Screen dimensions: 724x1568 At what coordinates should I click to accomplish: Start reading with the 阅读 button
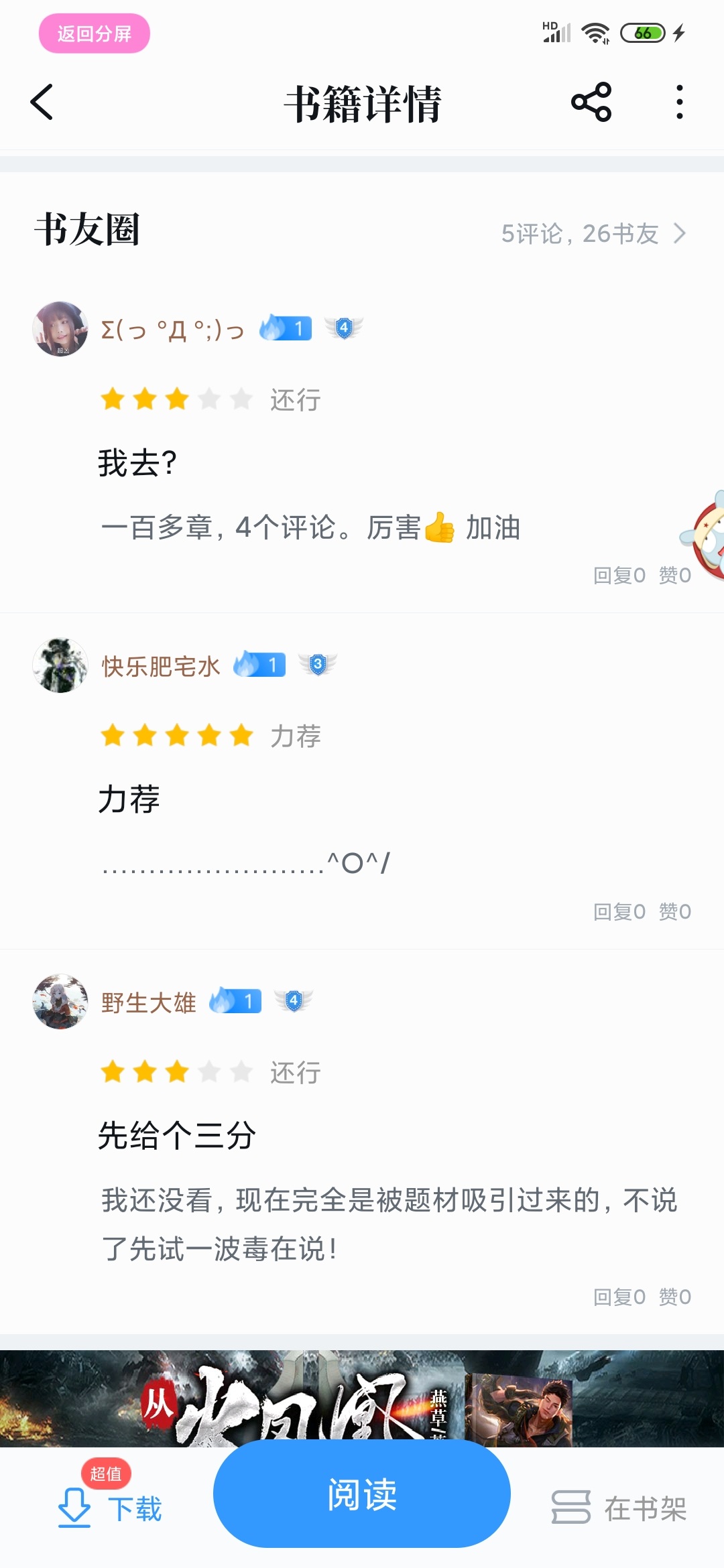tap(362, 1494)
